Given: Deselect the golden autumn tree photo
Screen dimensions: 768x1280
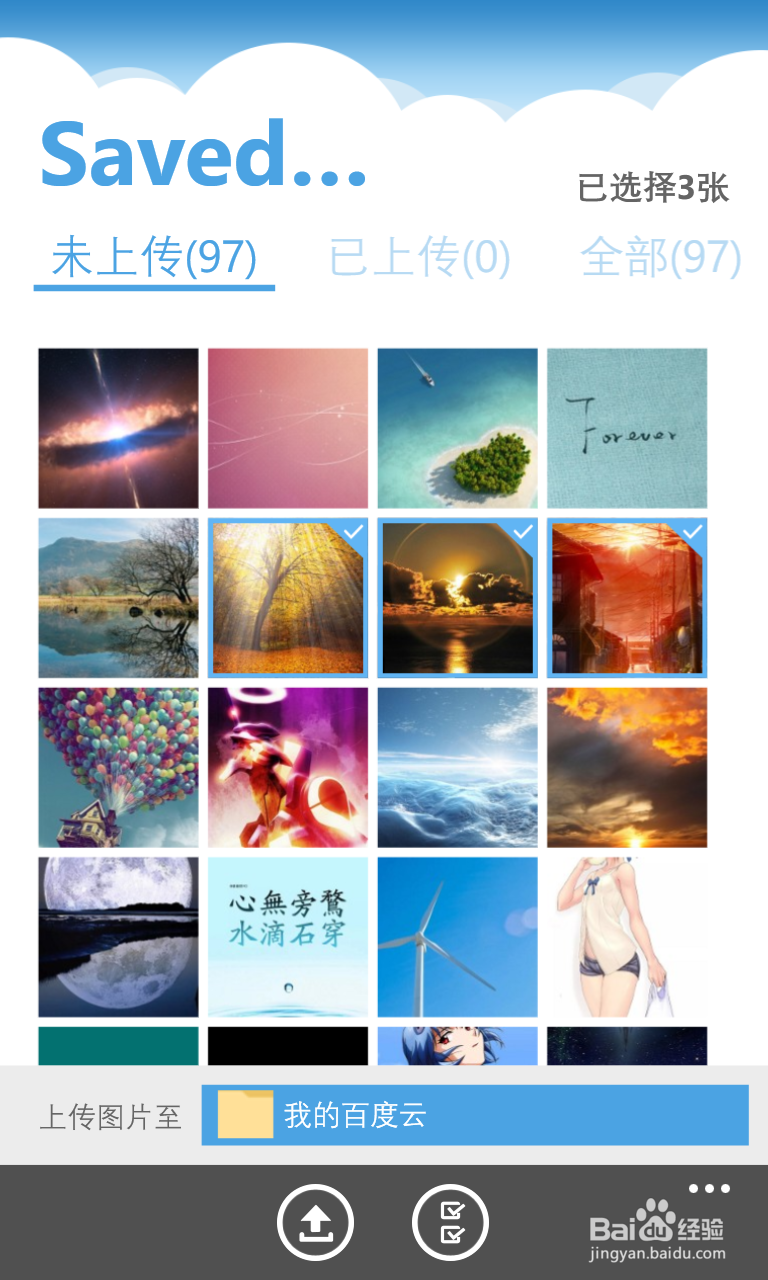Looking at the screenshot, I should (x=287, y=598).
